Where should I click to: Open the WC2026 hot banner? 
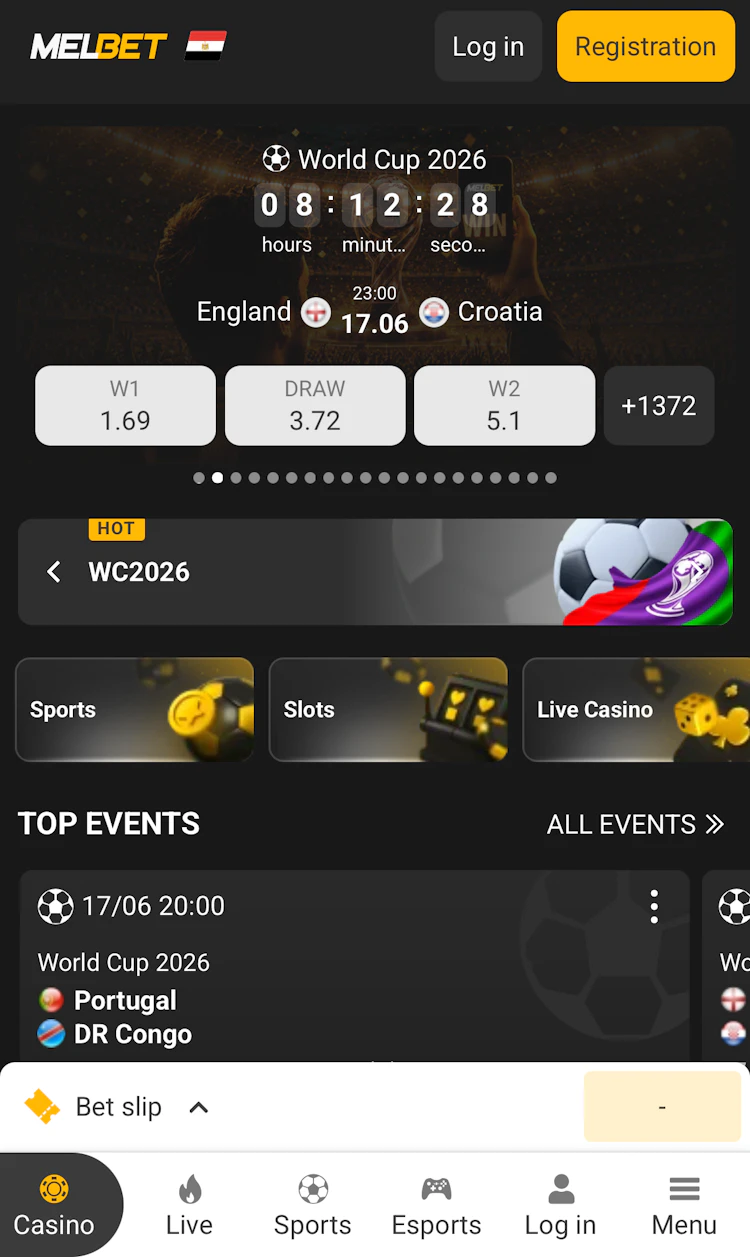click(x=375, y=572)
